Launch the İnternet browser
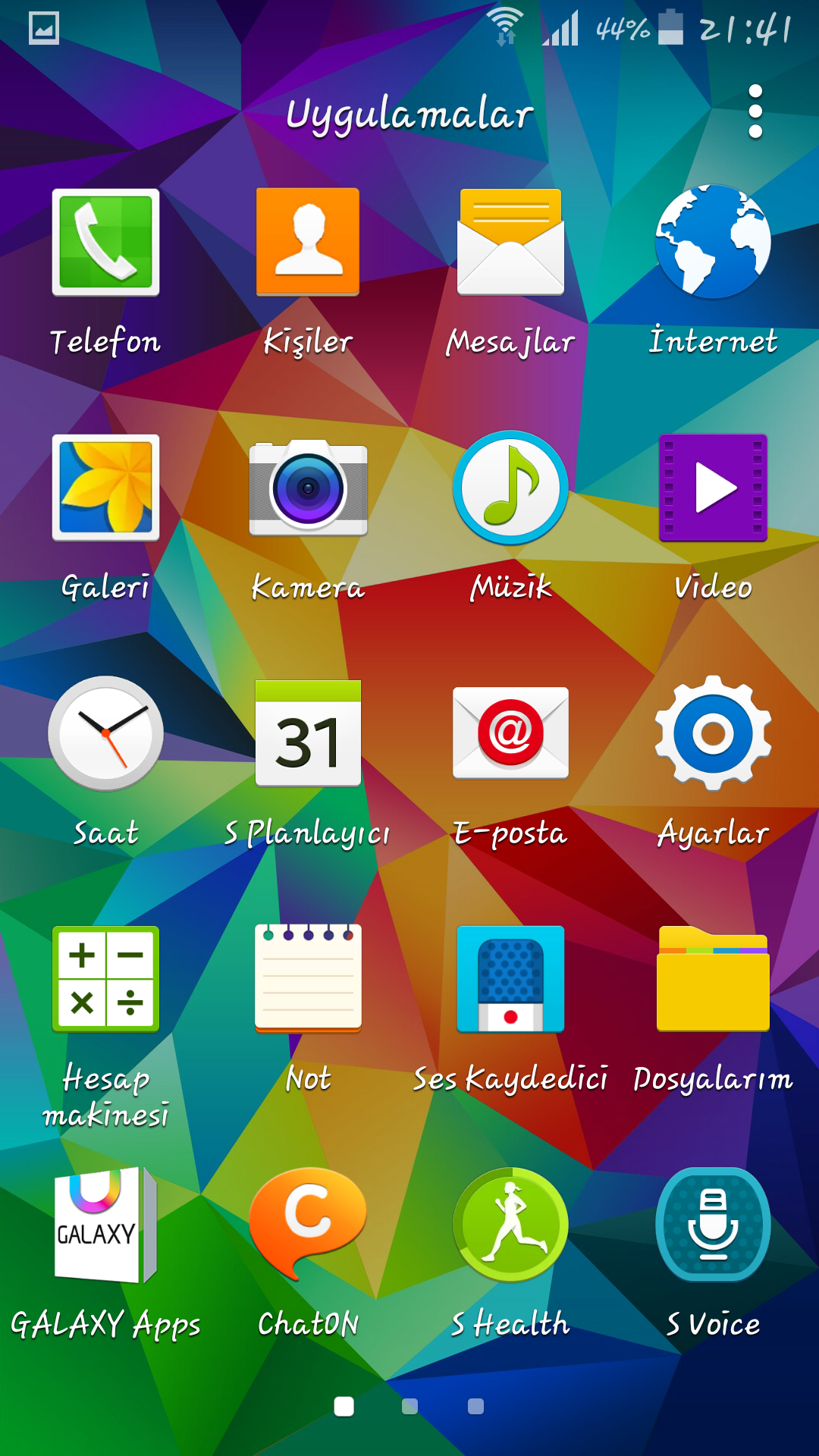The height and width of the screenshot is (1456, 819). [x=713, y=243]
